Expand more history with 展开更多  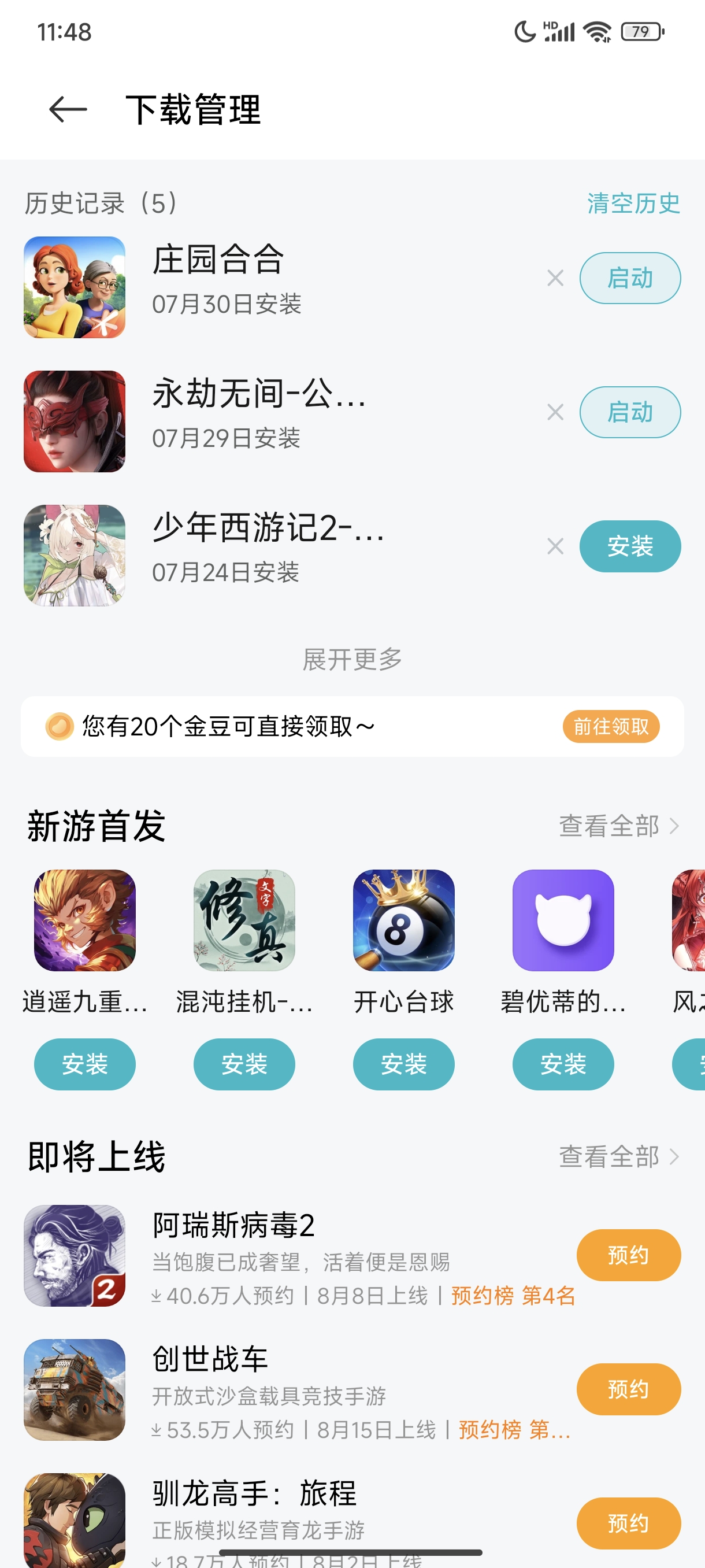[x=352, y=659]
